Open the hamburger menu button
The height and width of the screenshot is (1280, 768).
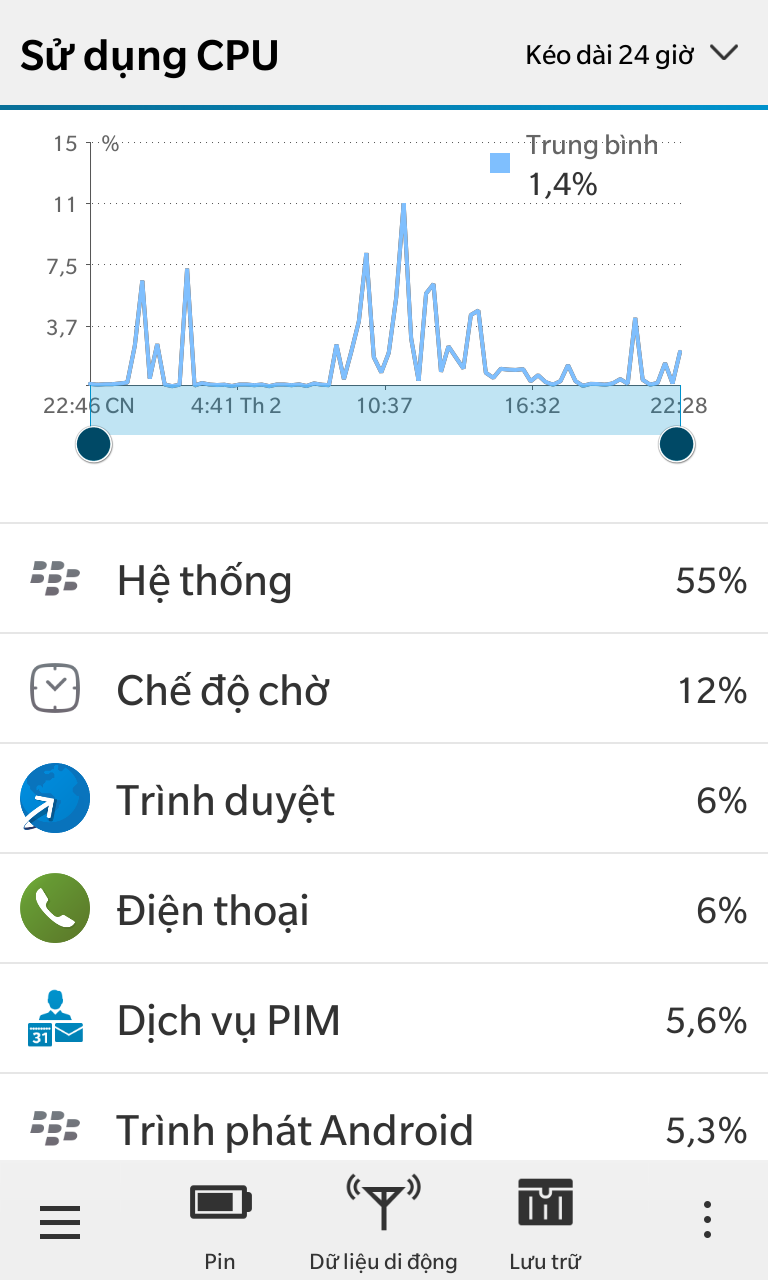click(60, 1221)
